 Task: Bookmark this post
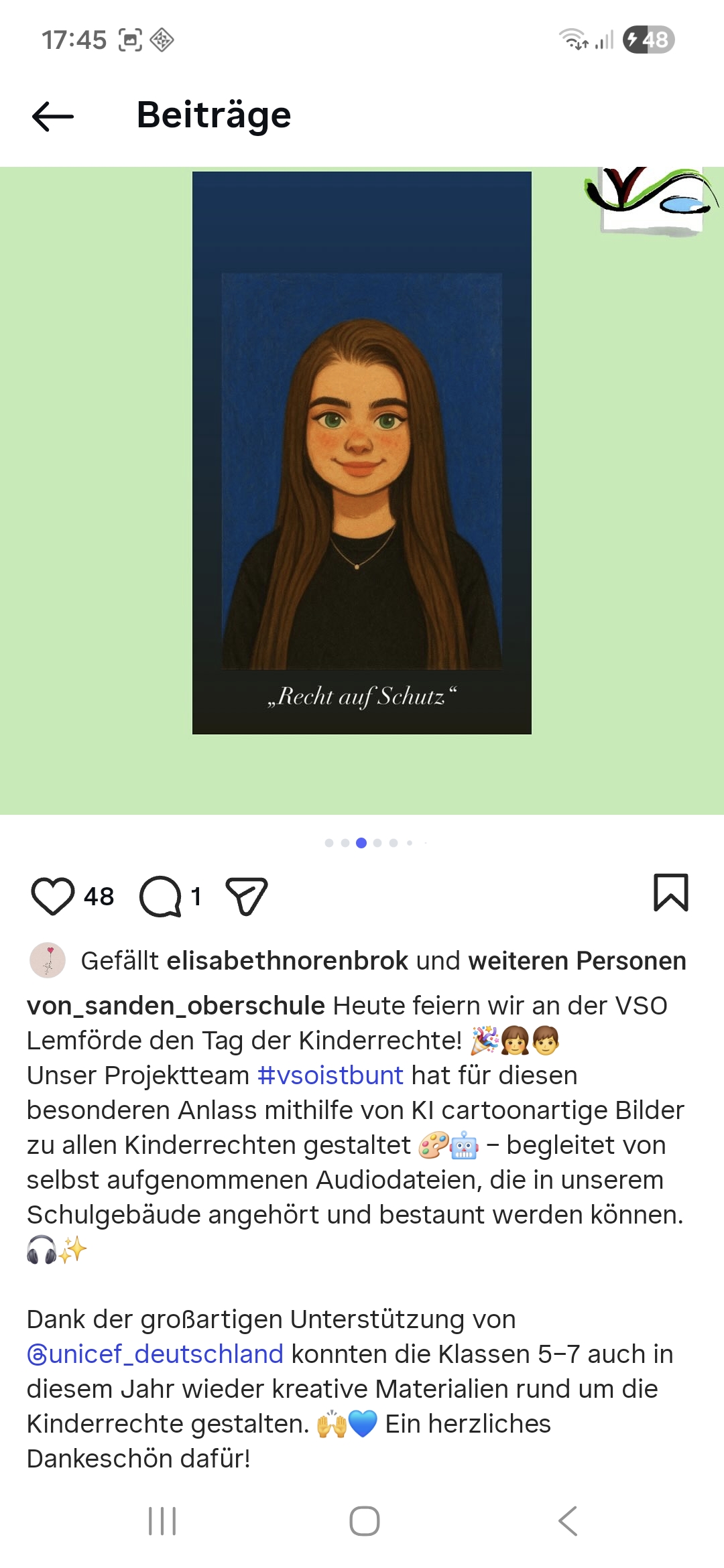point(670,893)
